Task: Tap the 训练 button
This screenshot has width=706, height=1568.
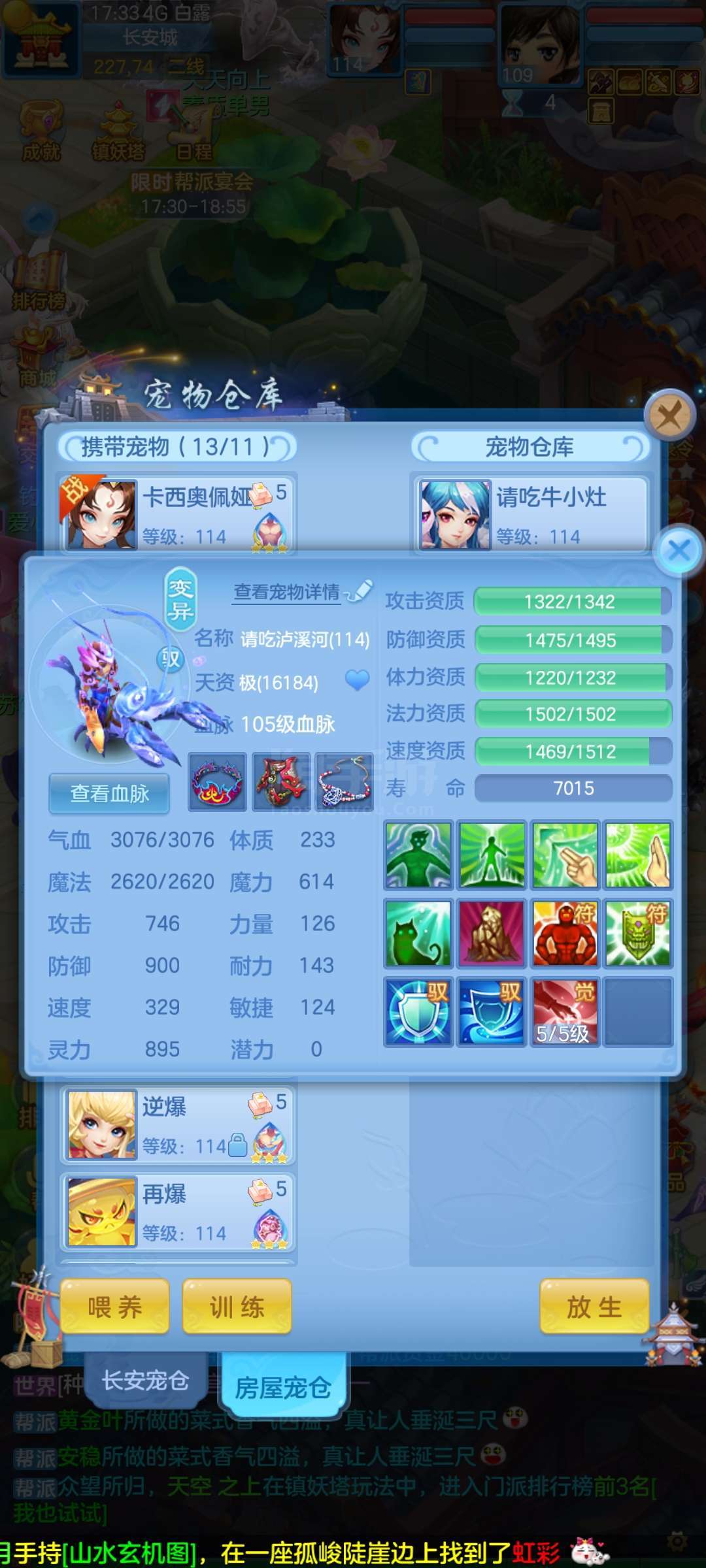Action: pyautogui.click(x=237, y=1307)
